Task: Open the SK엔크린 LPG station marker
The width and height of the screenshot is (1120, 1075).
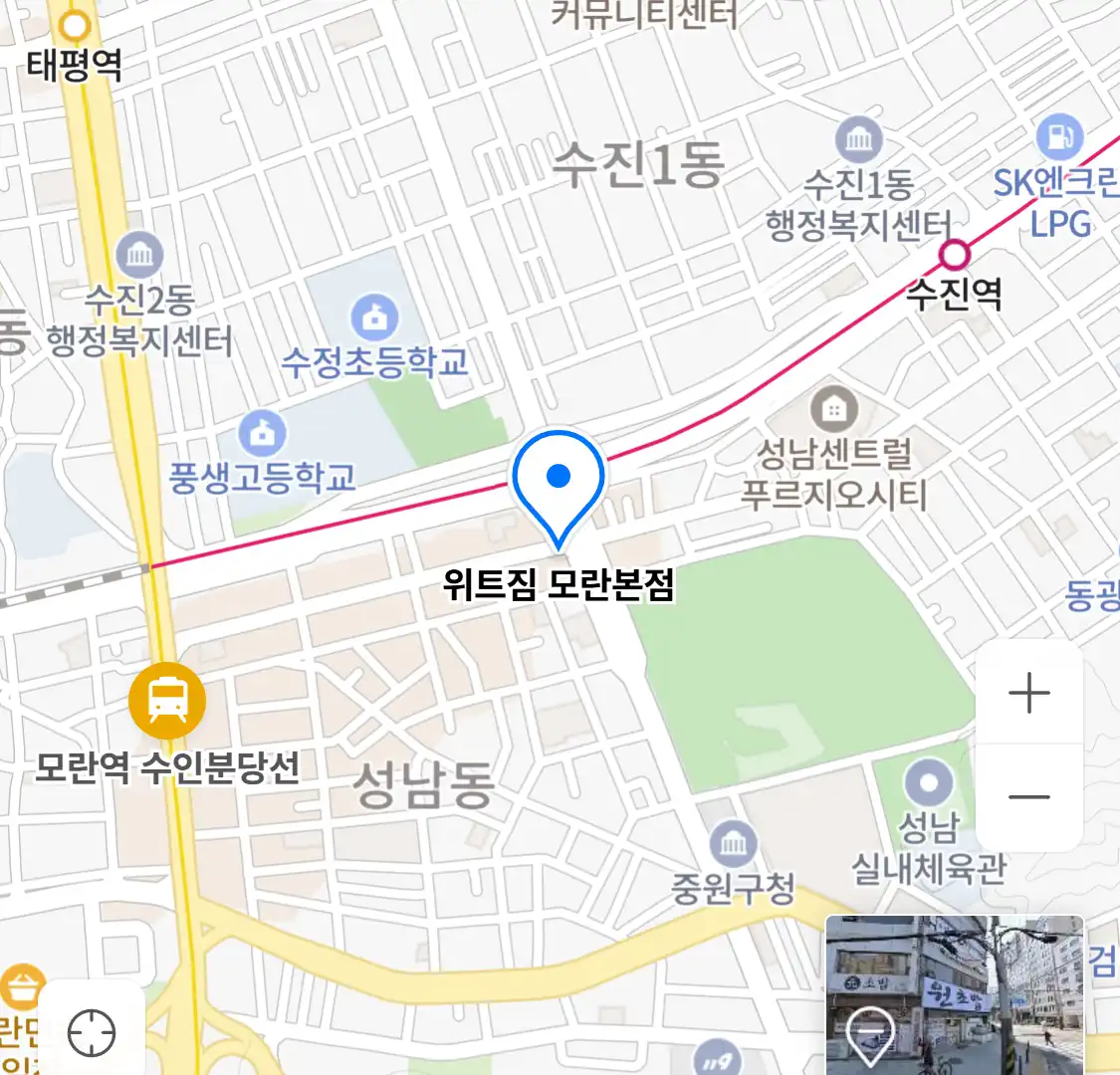Action: coord(1059,136)
